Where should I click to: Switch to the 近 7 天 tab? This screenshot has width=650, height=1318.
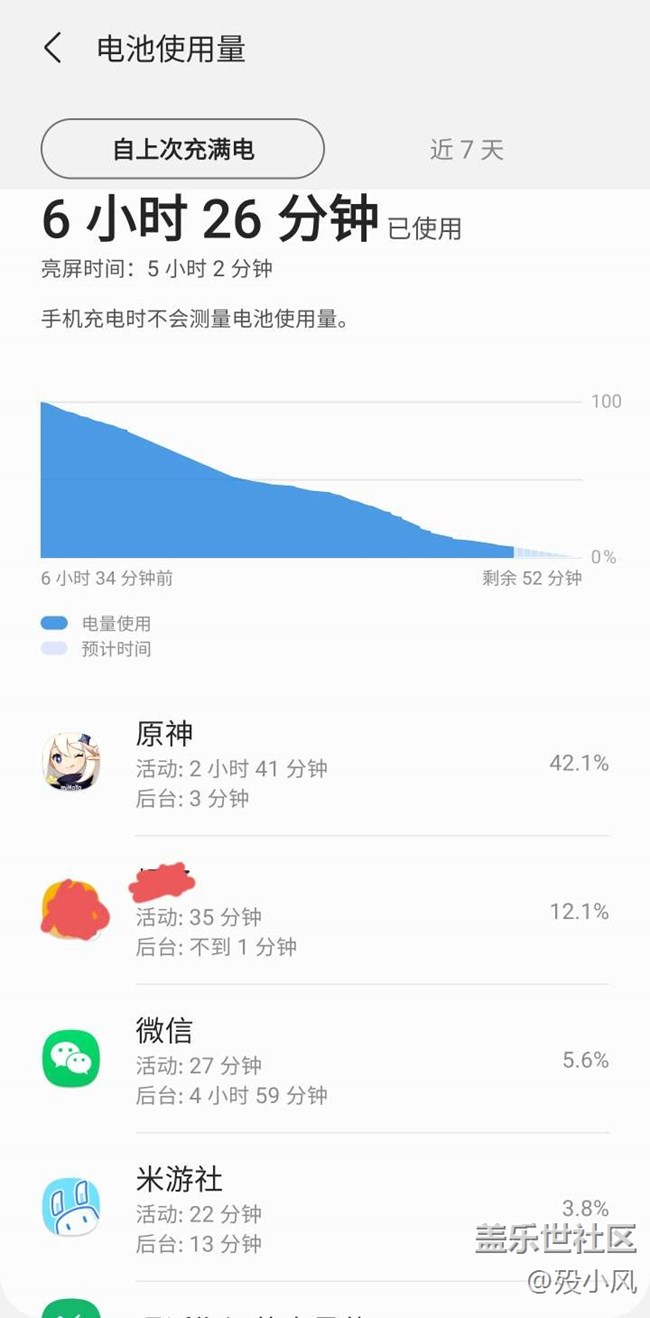[466, 150]
